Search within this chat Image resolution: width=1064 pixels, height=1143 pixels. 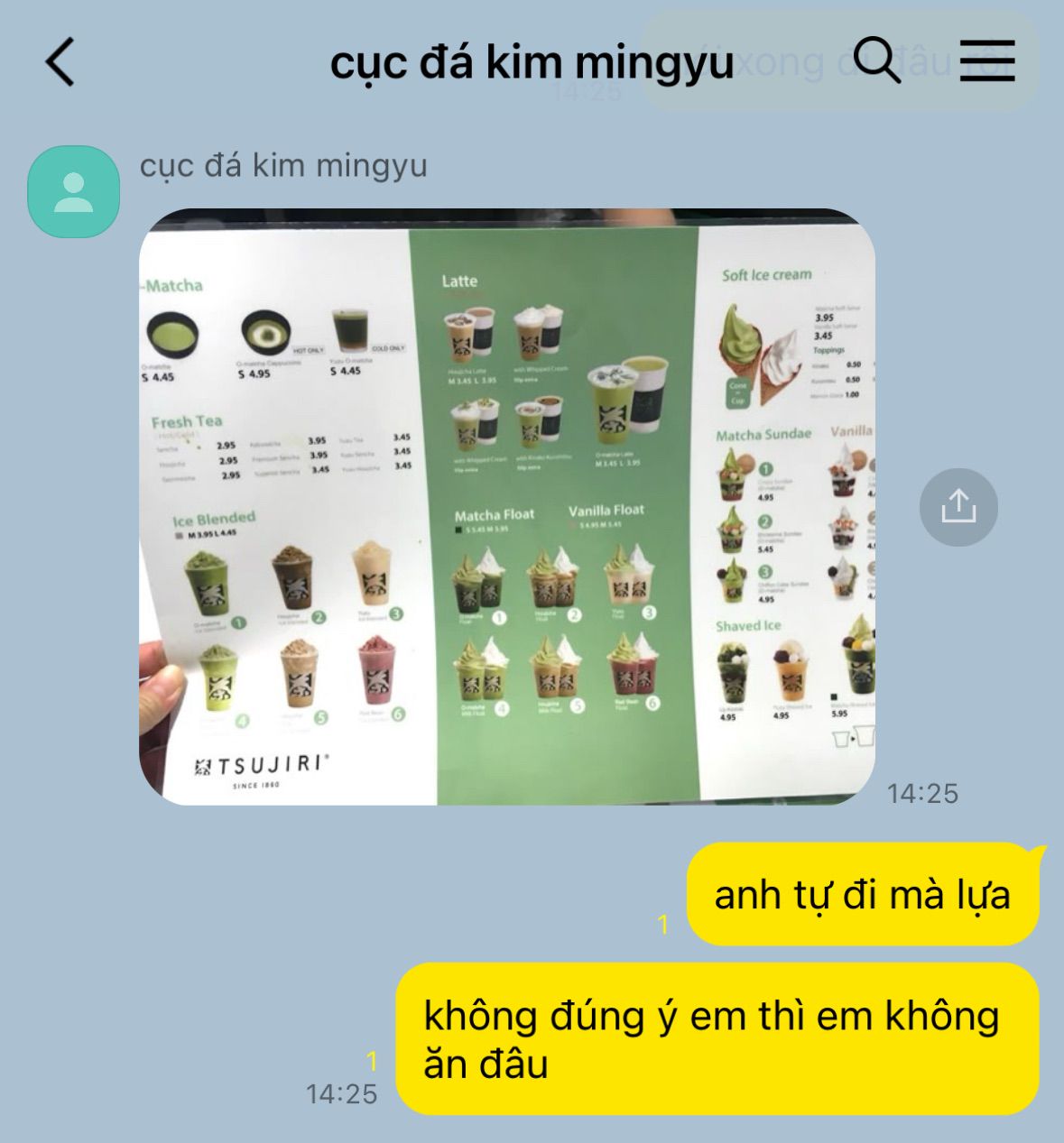876,60
